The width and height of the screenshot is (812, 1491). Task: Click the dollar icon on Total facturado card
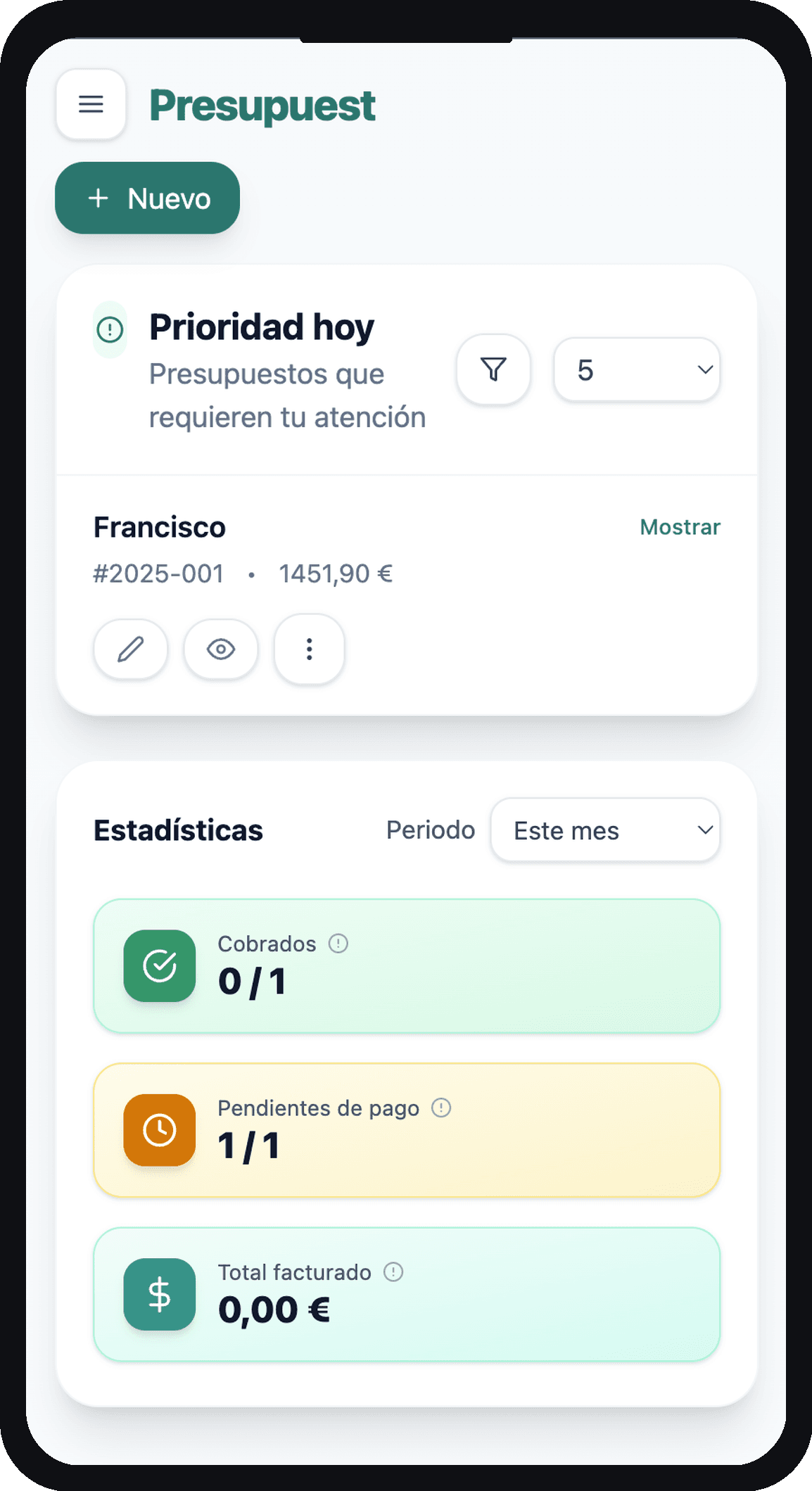click(x=159, y=1294)
